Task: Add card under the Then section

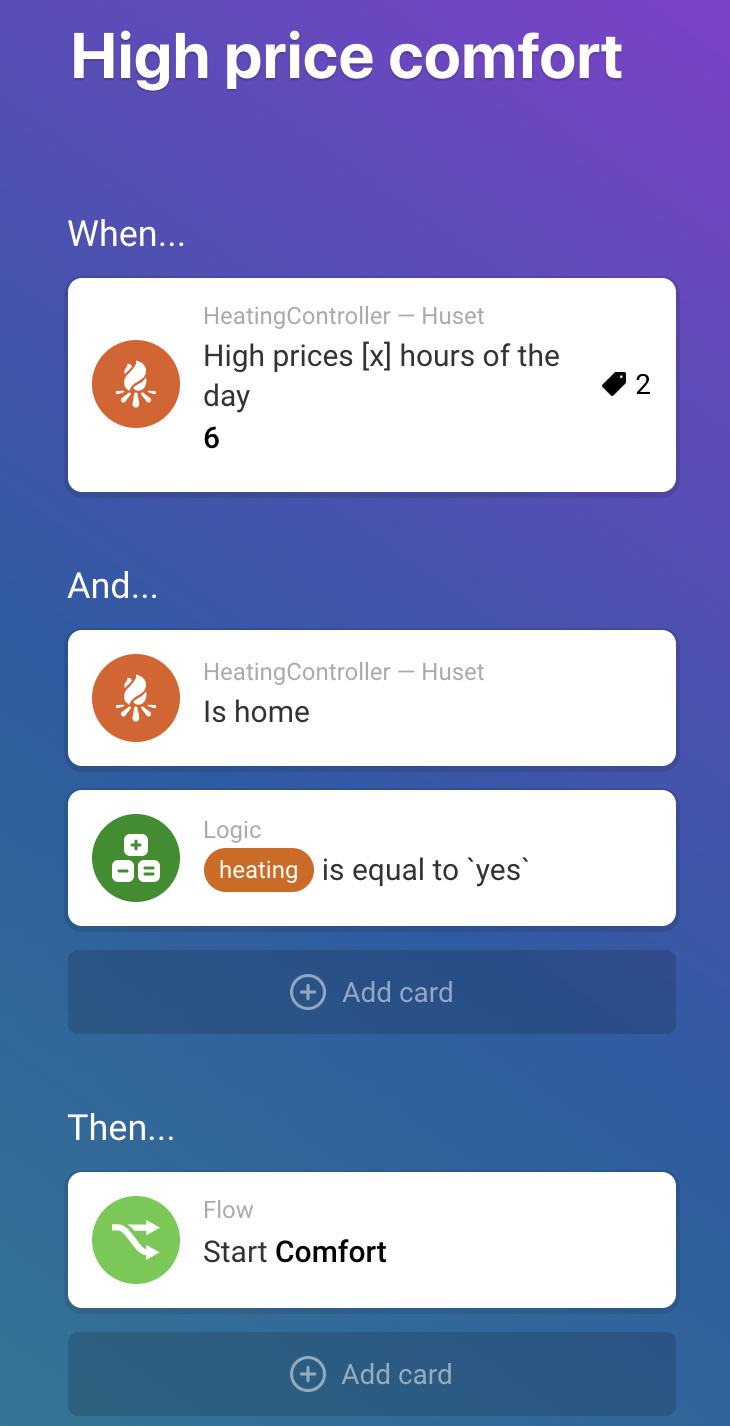Action: [371, 1374]
